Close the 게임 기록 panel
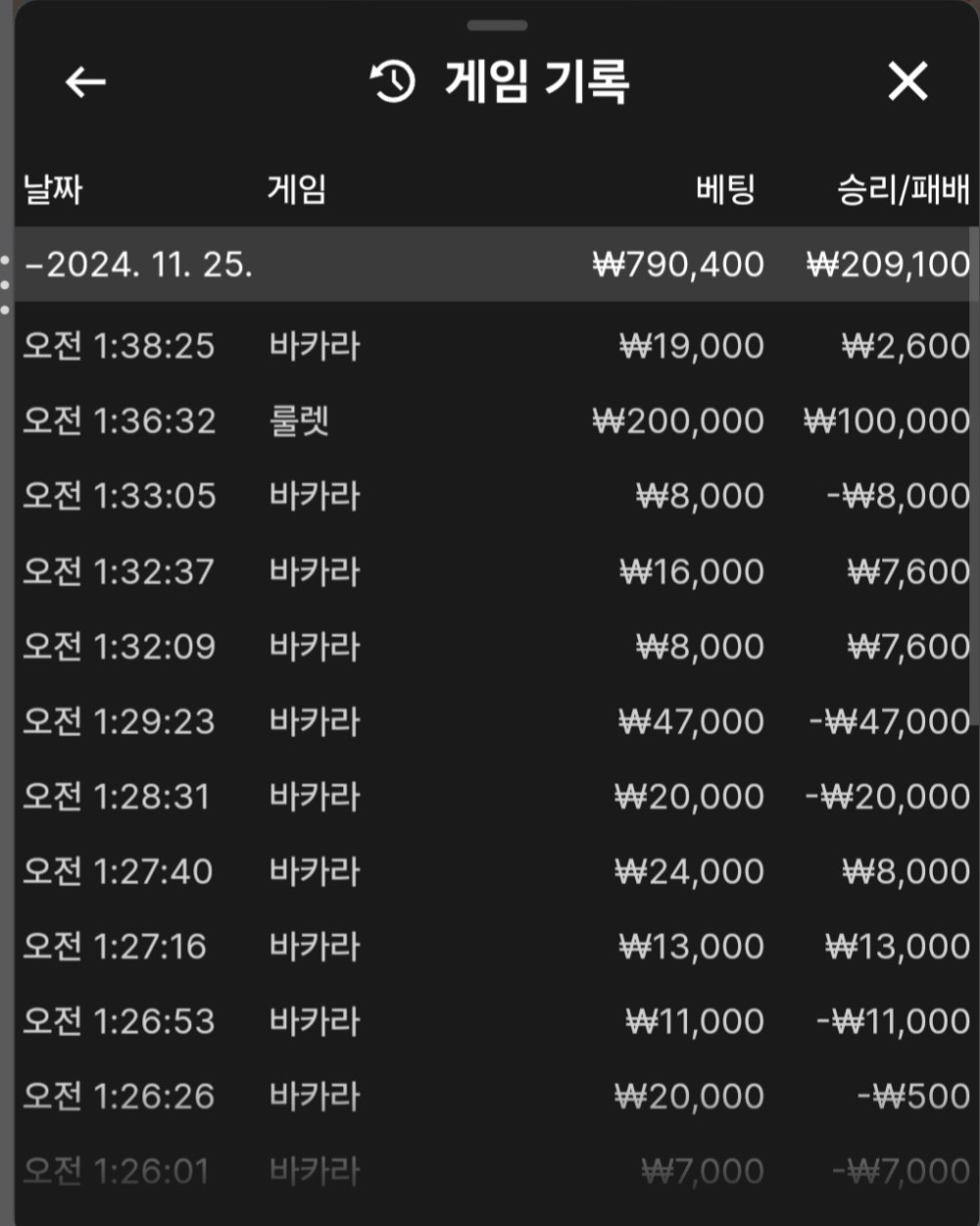The height and width of the screenshot is (1226, 980). (x=907, y=81)
